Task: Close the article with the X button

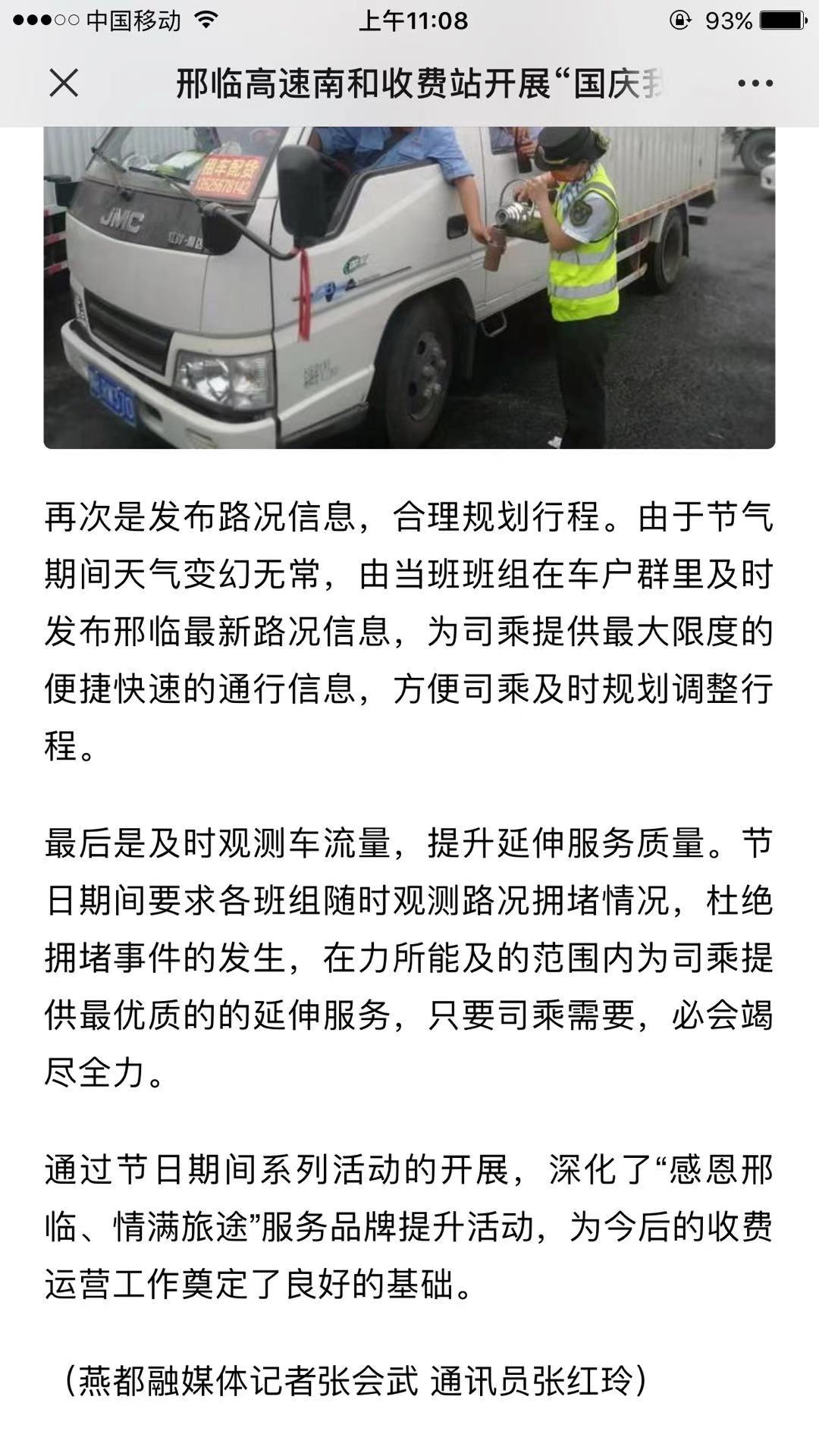Action: [x=64, y=83]
